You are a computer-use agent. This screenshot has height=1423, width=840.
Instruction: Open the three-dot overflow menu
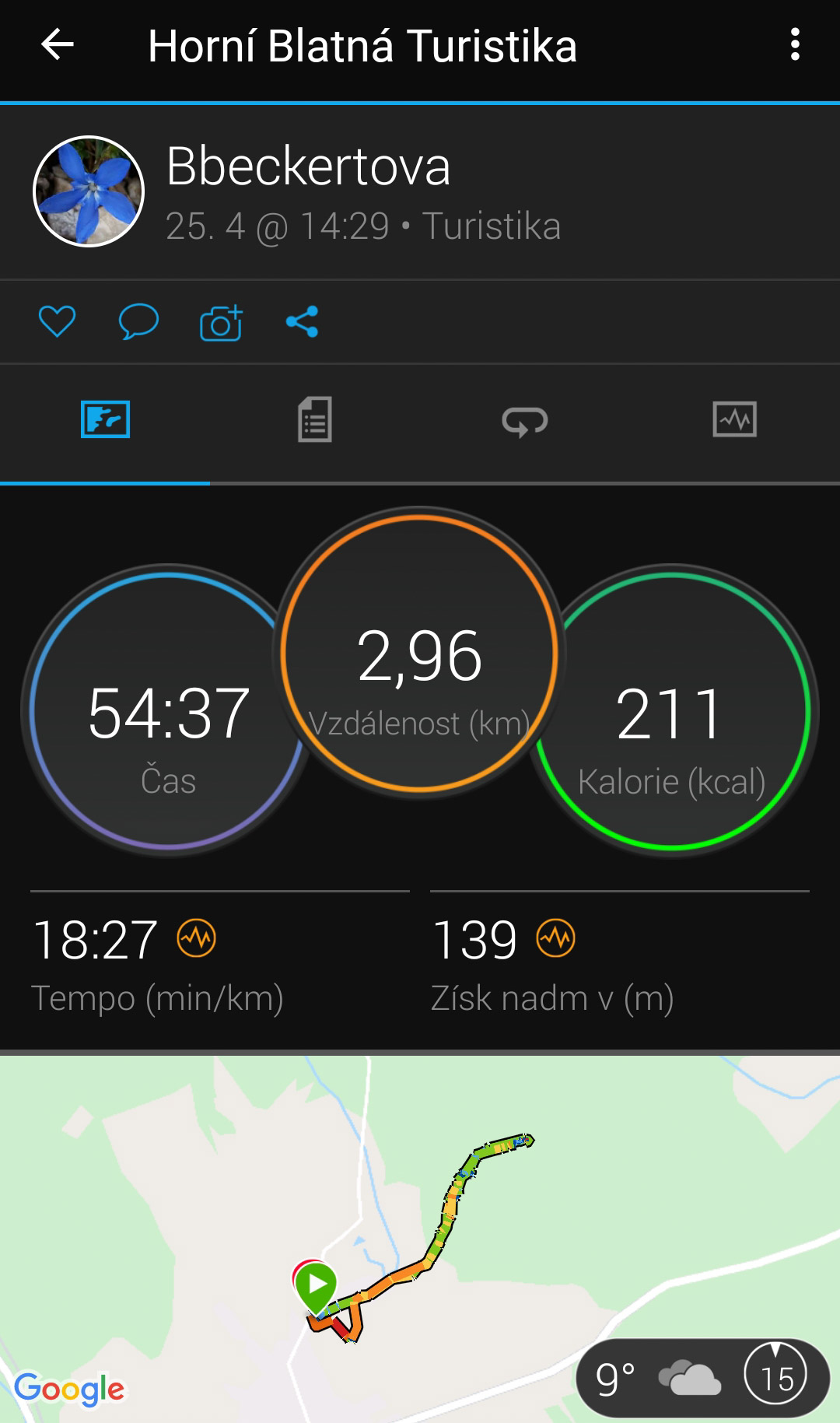[x=794, y=45]
